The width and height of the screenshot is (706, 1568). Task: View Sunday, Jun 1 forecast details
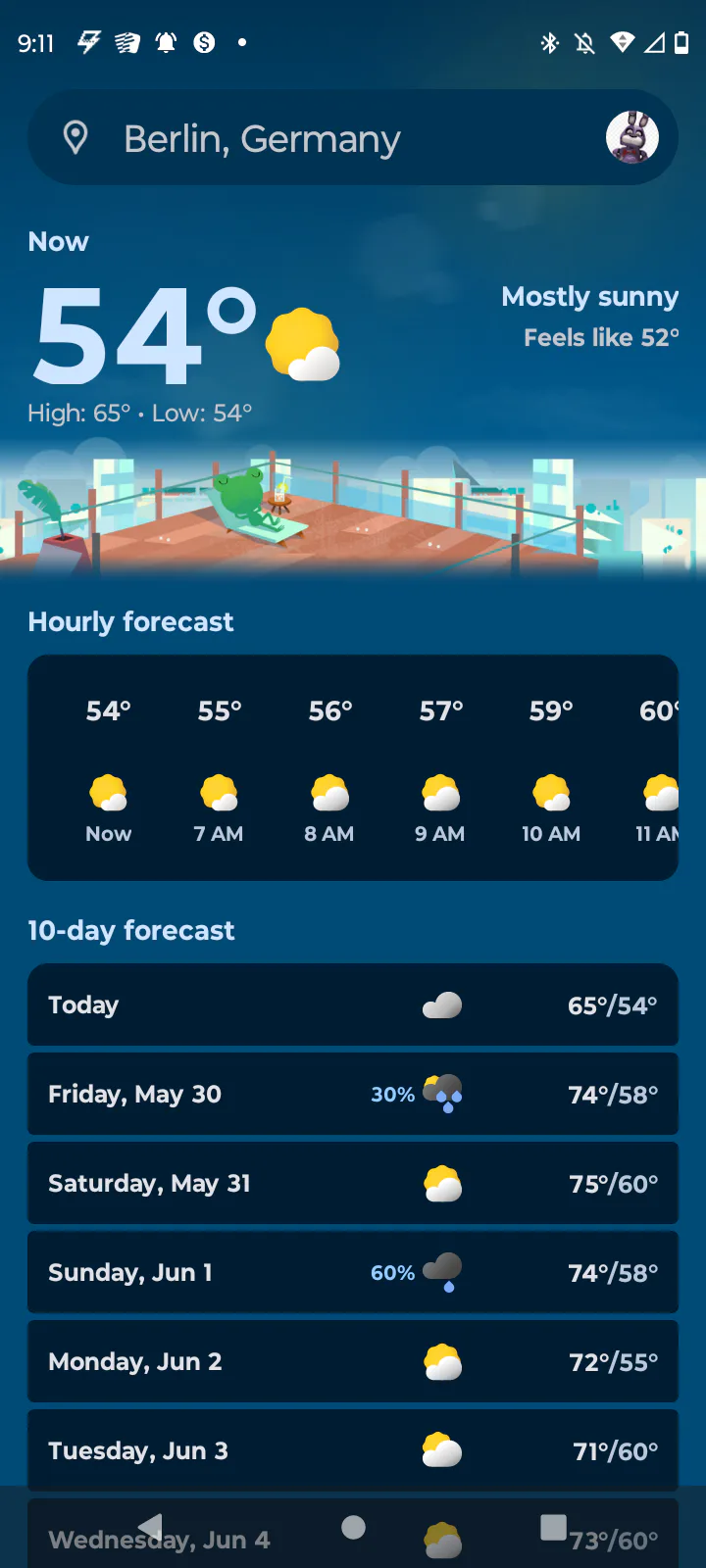(353, 1272)
